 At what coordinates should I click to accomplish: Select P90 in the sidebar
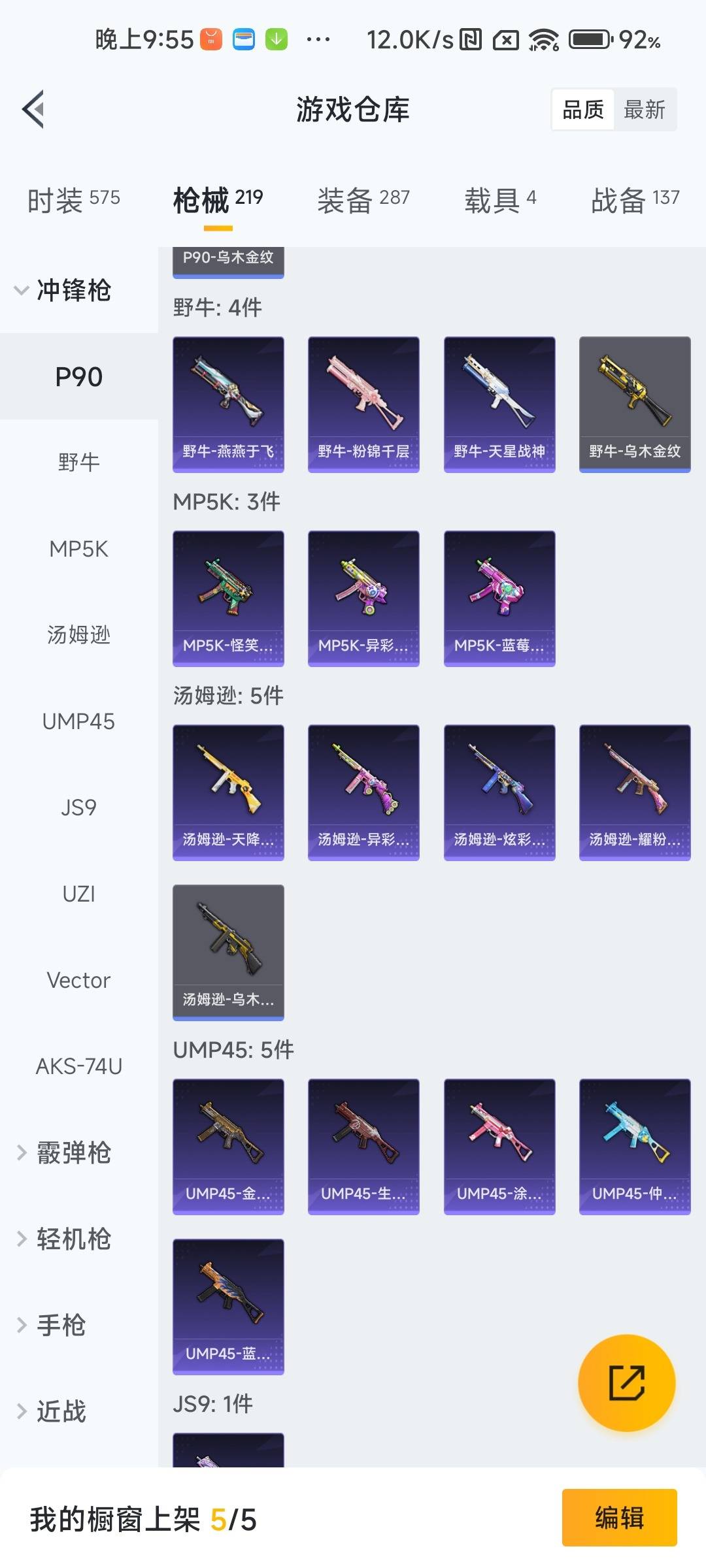[x=78, y=376]
